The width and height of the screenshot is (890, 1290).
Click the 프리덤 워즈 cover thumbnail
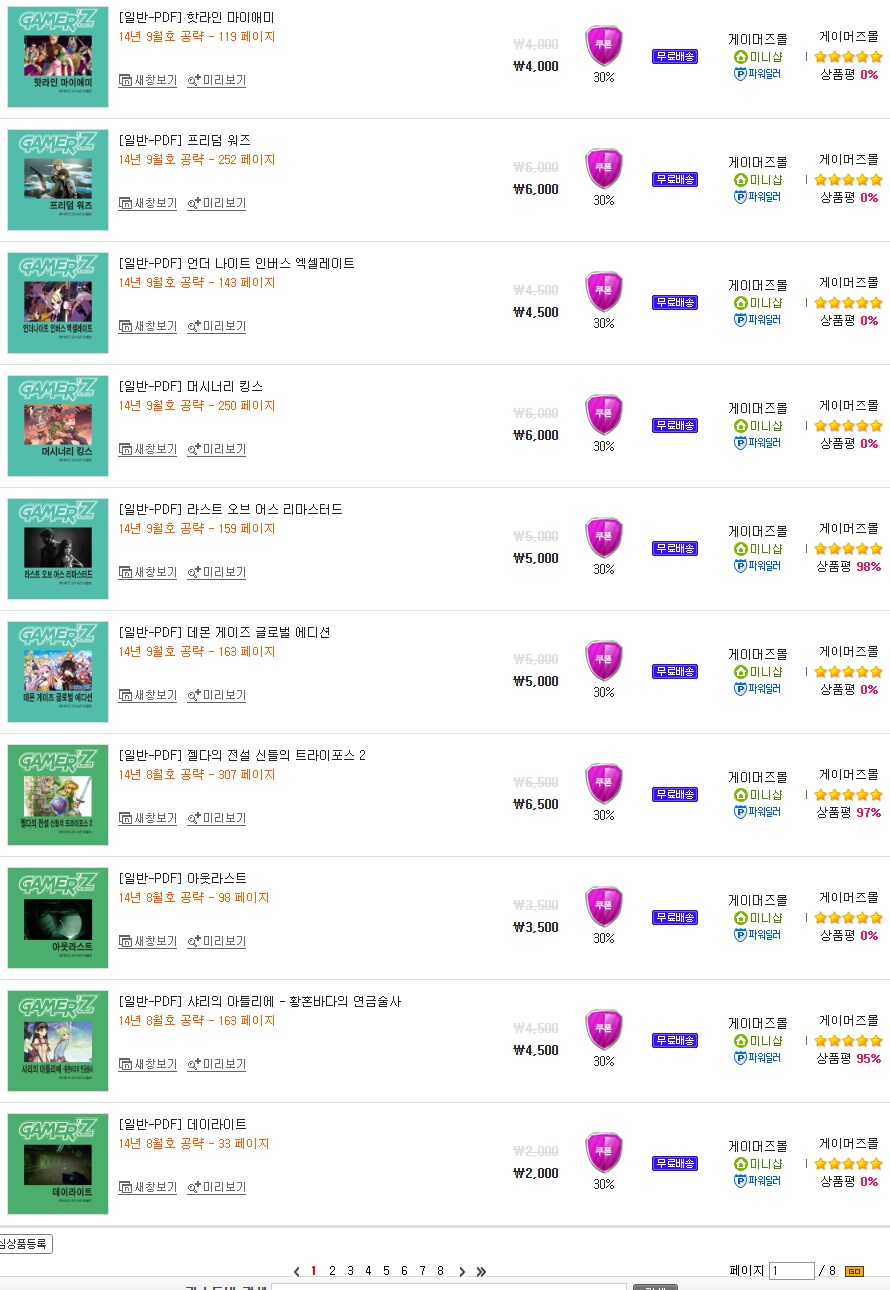(57, 180)
